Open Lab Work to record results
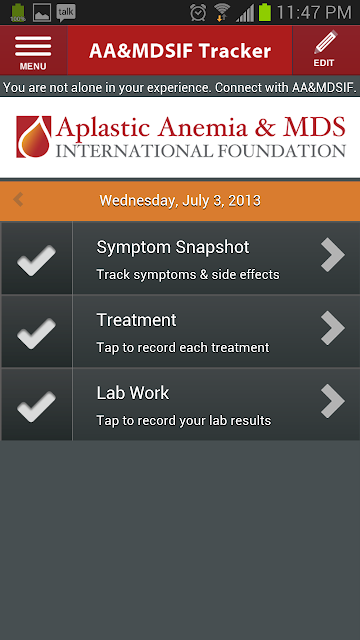Viewport: 360px width, 640px height. (216, 404)
